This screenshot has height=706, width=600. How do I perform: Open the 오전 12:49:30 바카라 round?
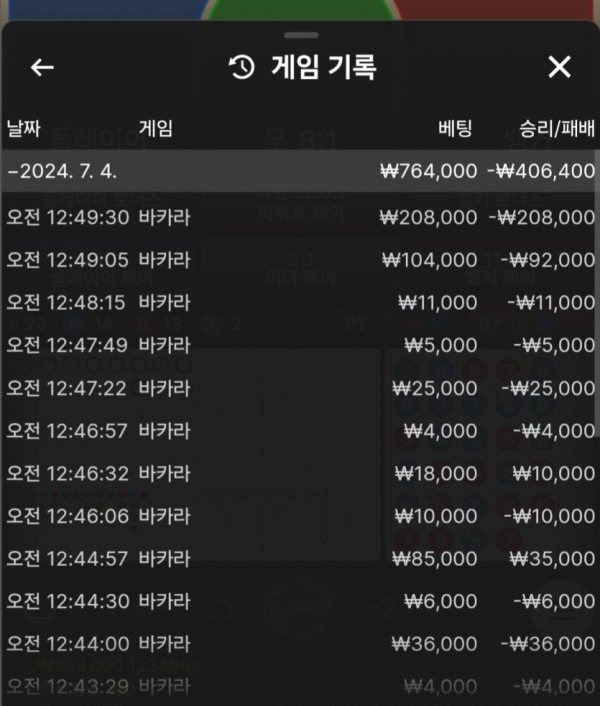click(x=300, y=216)
